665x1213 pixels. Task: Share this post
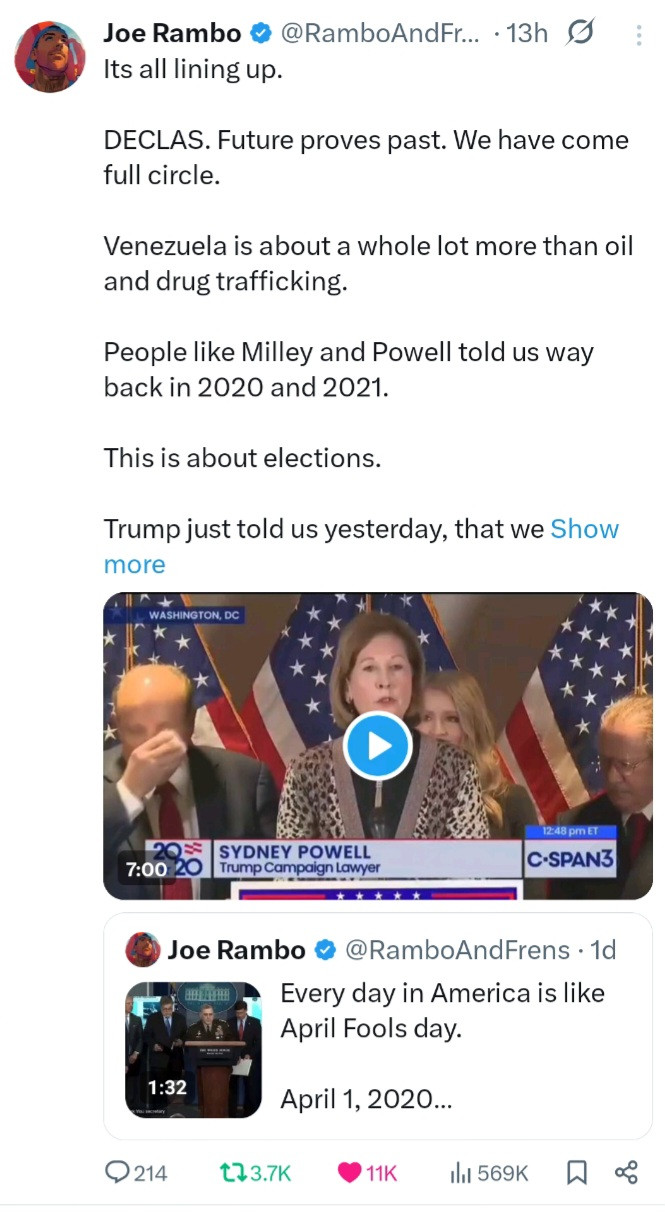[x=627, y=1173]
